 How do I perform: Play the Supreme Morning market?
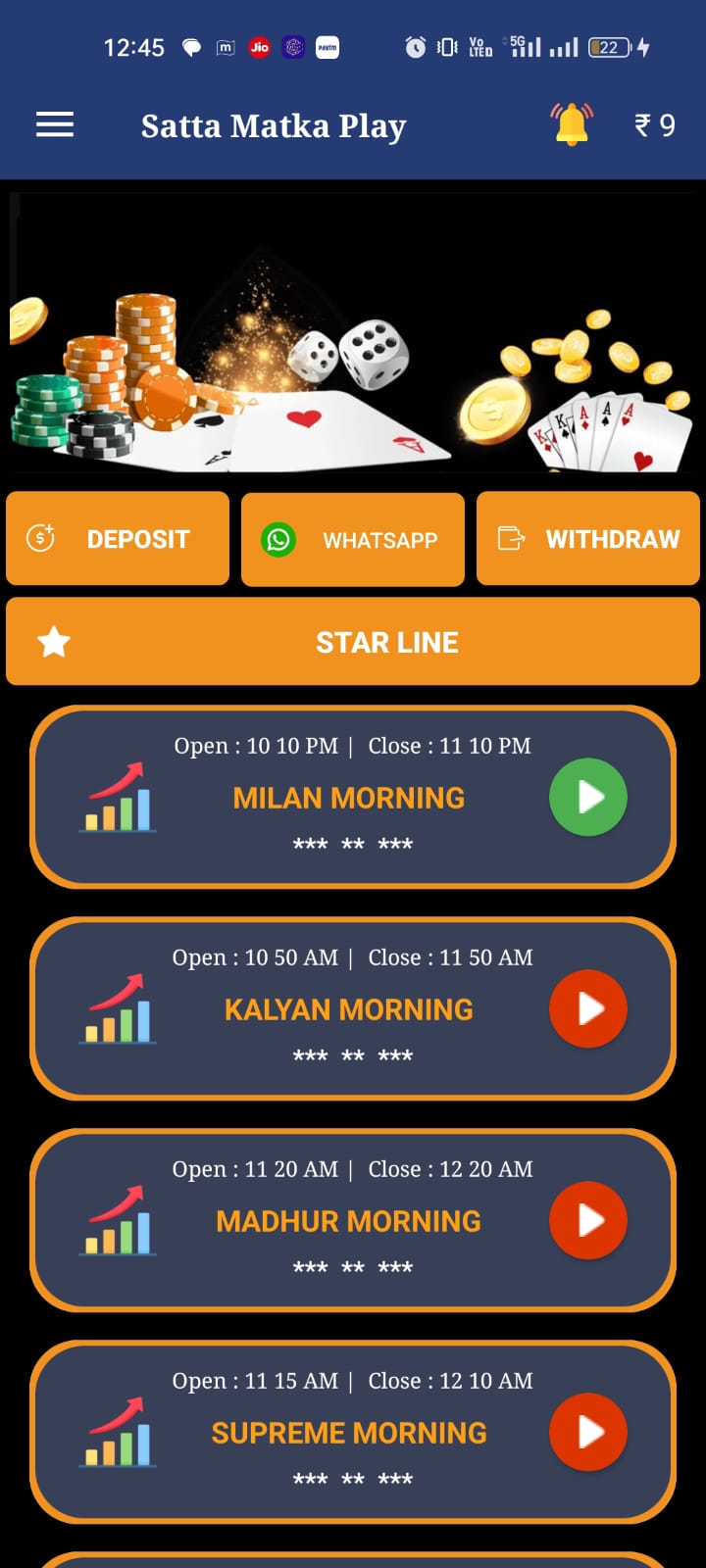[x=588, y=1432]
